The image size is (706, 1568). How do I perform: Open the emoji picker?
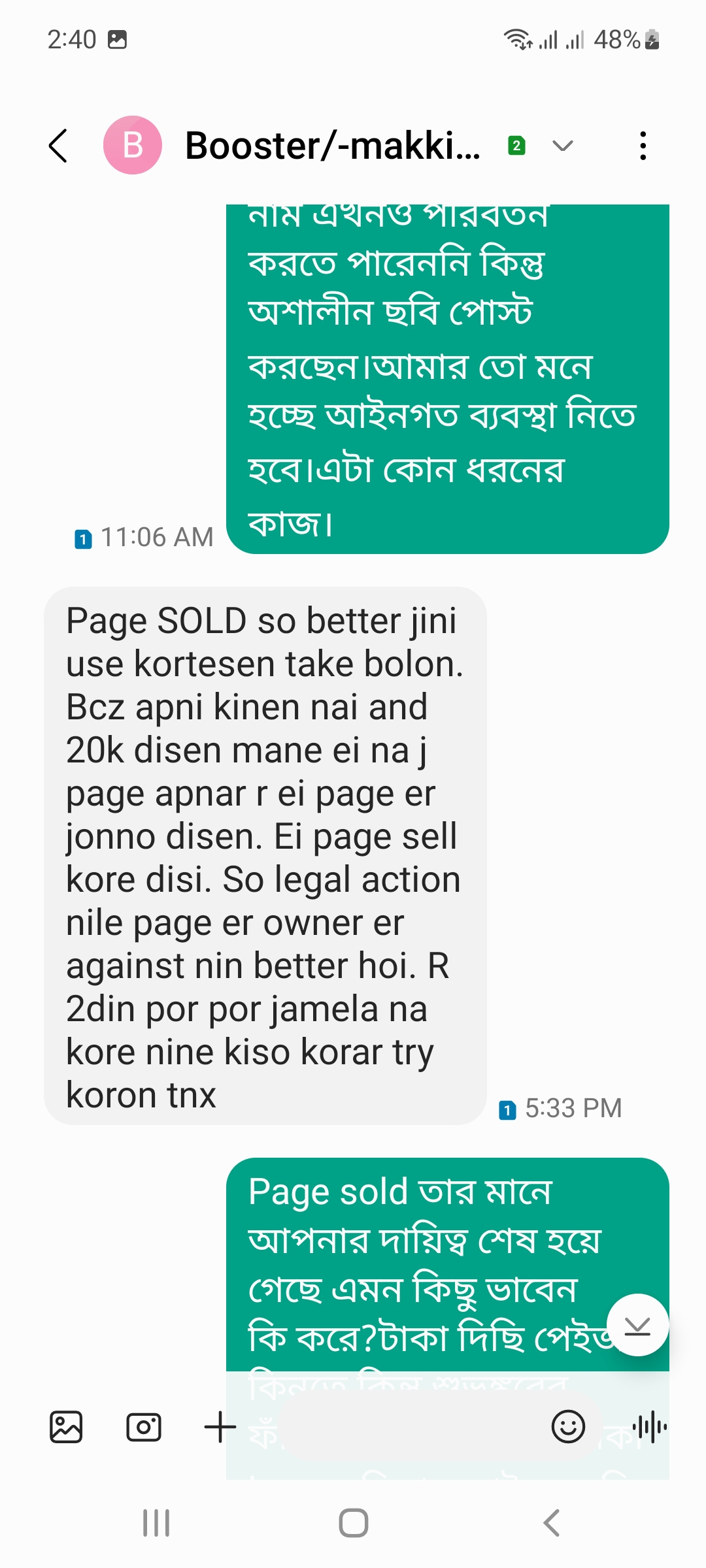(x=568, y=1427)
